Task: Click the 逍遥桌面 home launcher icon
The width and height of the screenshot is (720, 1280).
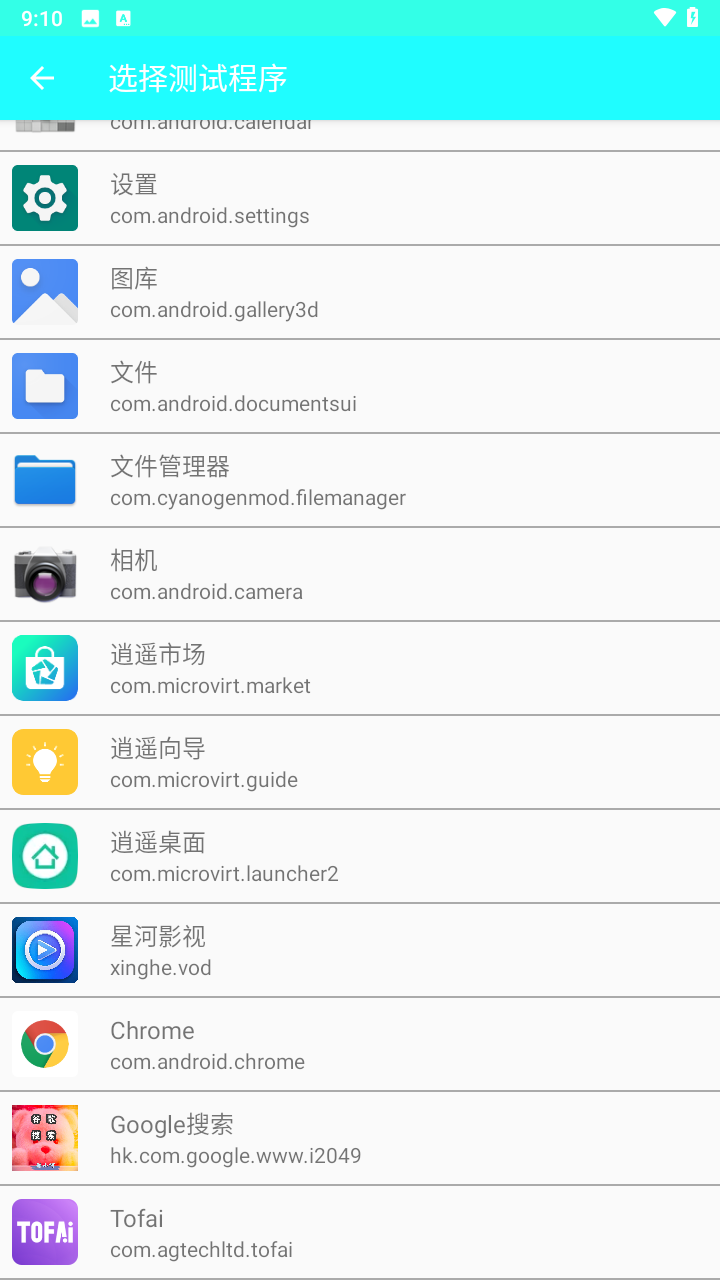Action: 45,856
